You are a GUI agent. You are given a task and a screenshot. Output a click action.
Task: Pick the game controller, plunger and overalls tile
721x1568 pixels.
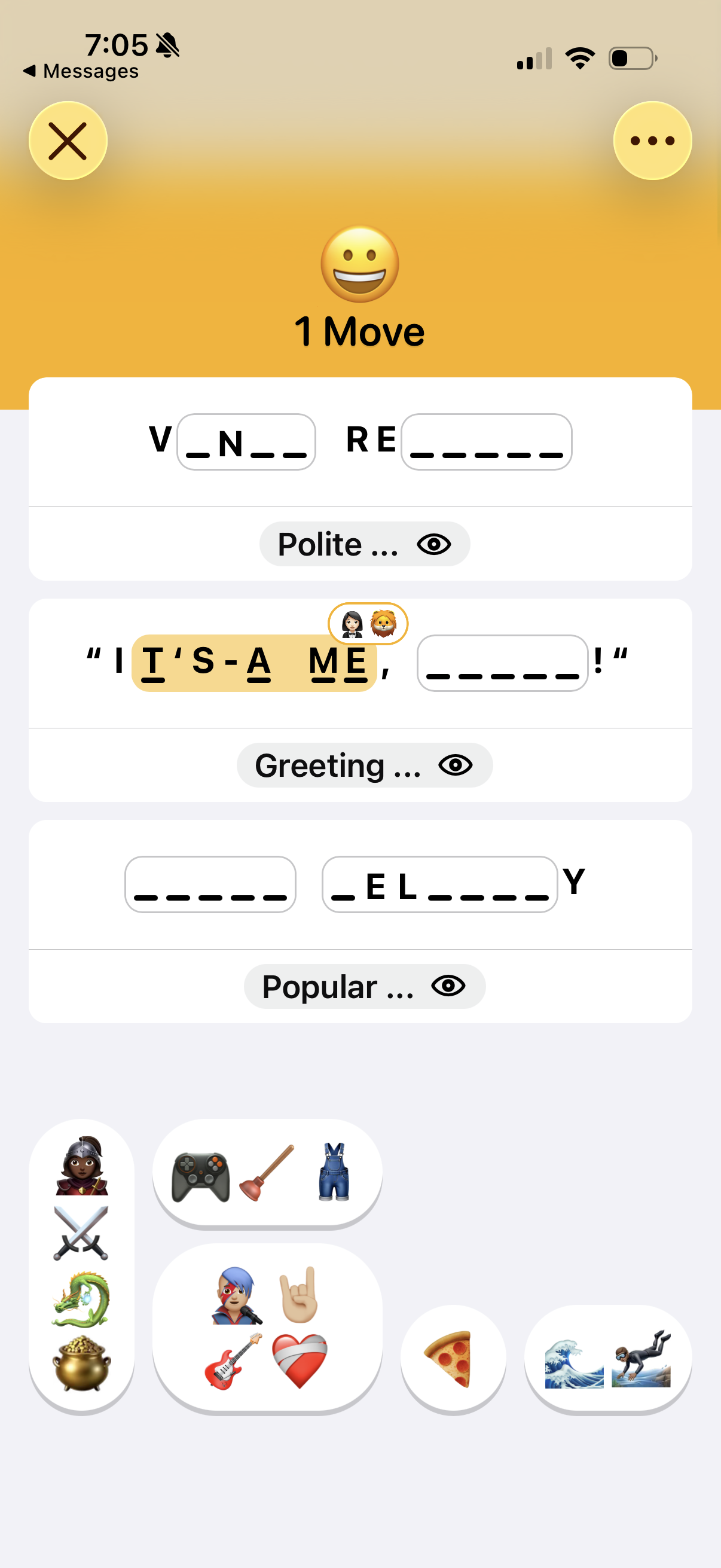pos(267,1172)
